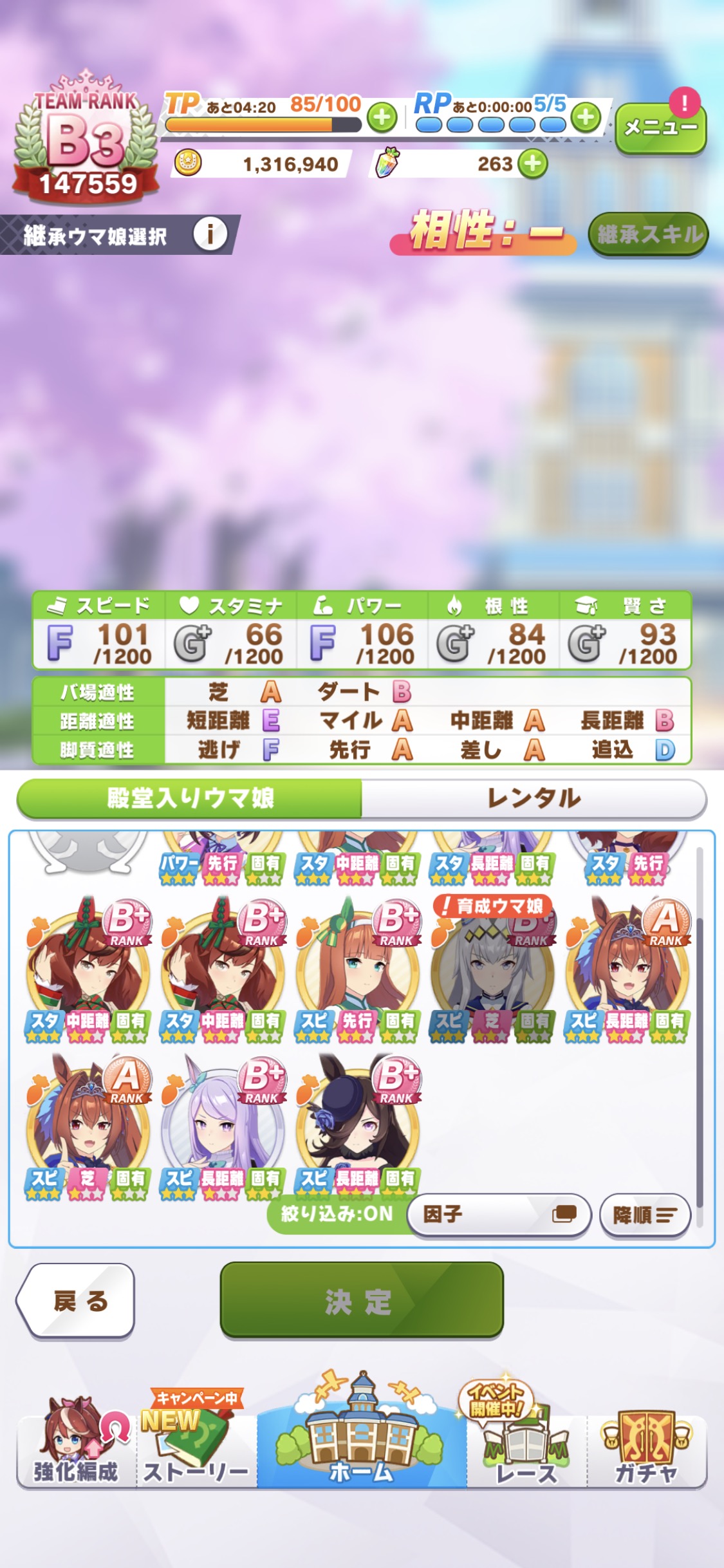
Task: Tap the plus icon to refill RP
Action: click(586, 118)
